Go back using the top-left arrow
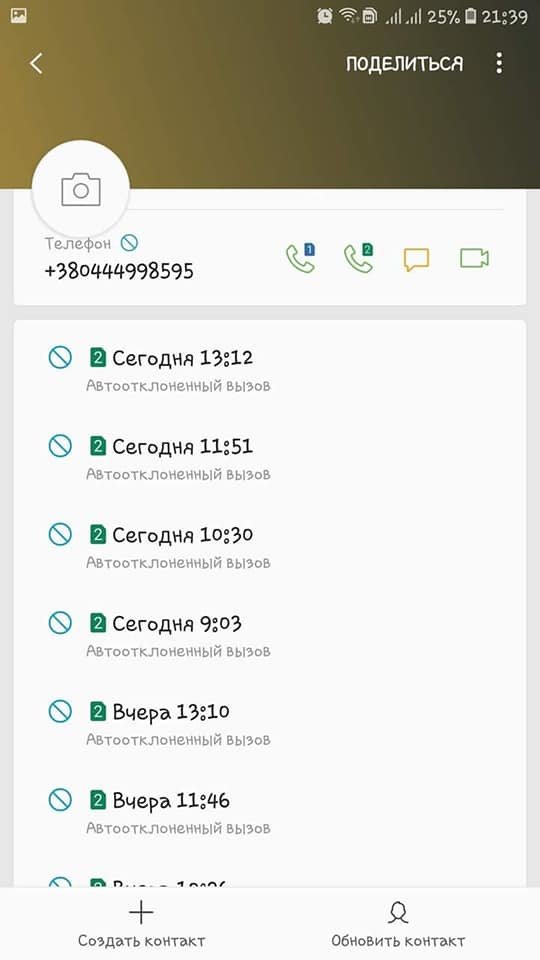This screenshot has width=540, height=960. tap(36, 63)
